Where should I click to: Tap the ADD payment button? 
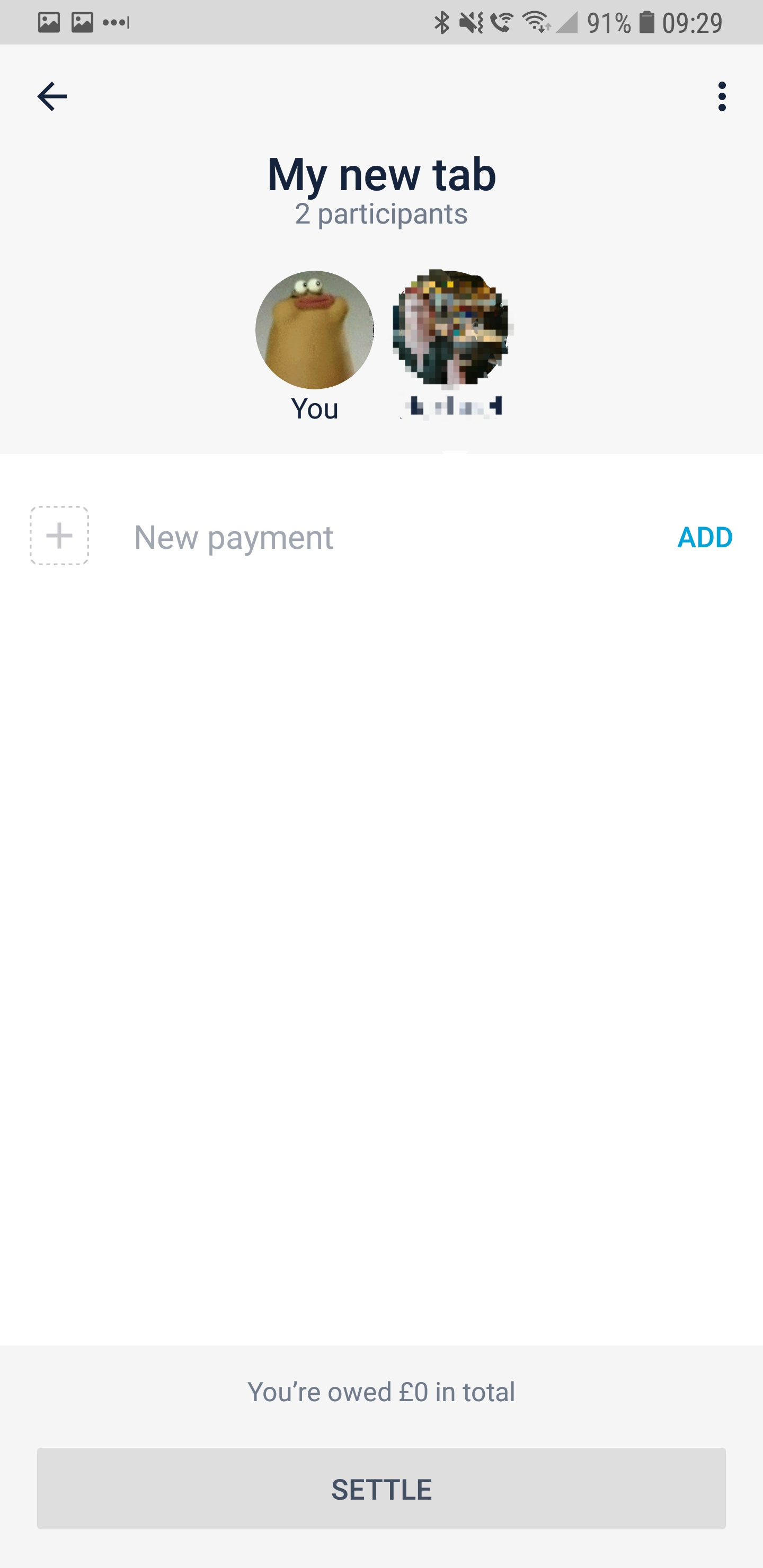tap(705, 537)
